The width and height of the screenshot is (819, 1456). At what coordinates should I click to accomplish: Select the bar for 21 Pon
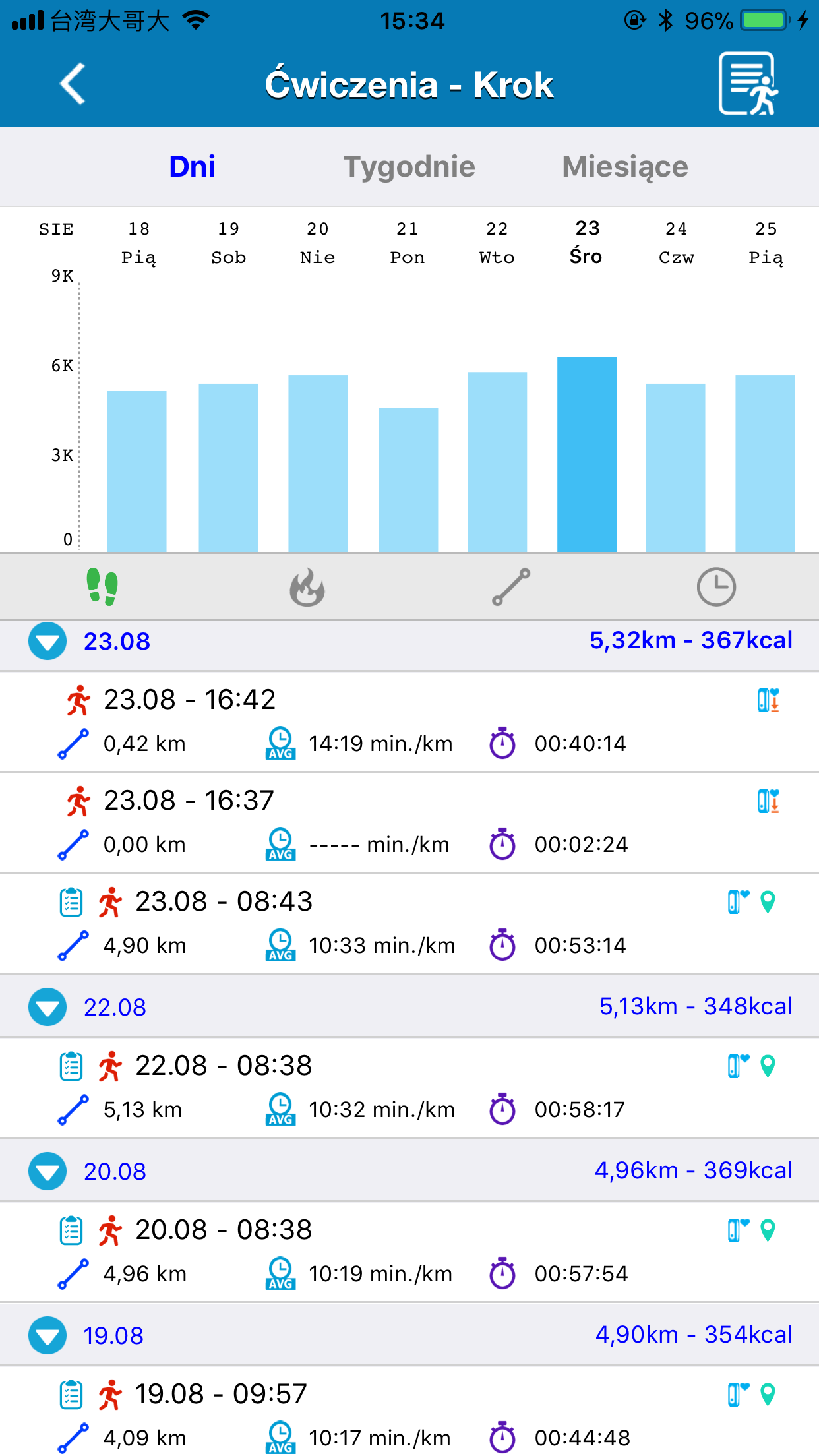coord(408,479)
